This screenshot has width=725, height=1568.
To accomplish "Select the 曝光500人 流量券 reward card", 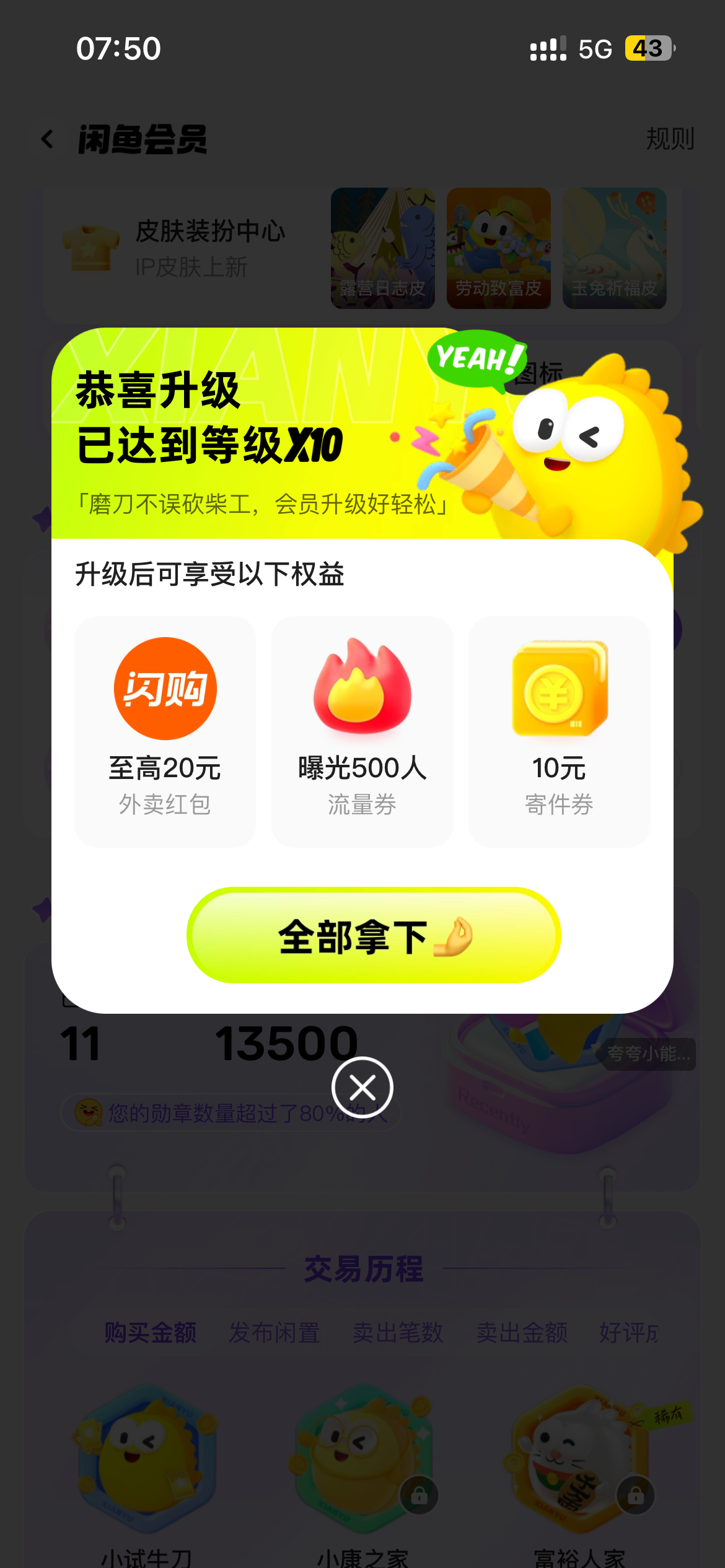I will 362,731.
